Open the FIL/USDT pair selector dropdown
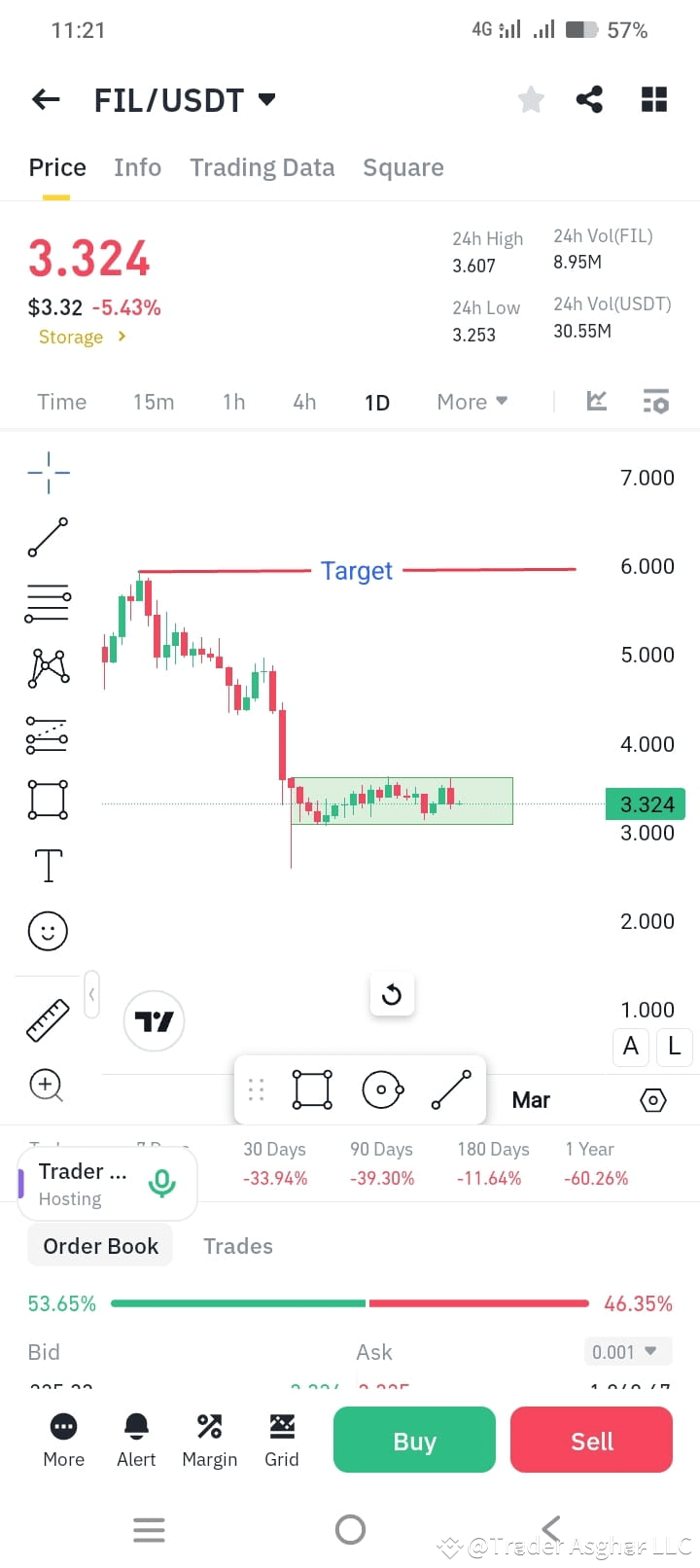 (x=185, y=98)
